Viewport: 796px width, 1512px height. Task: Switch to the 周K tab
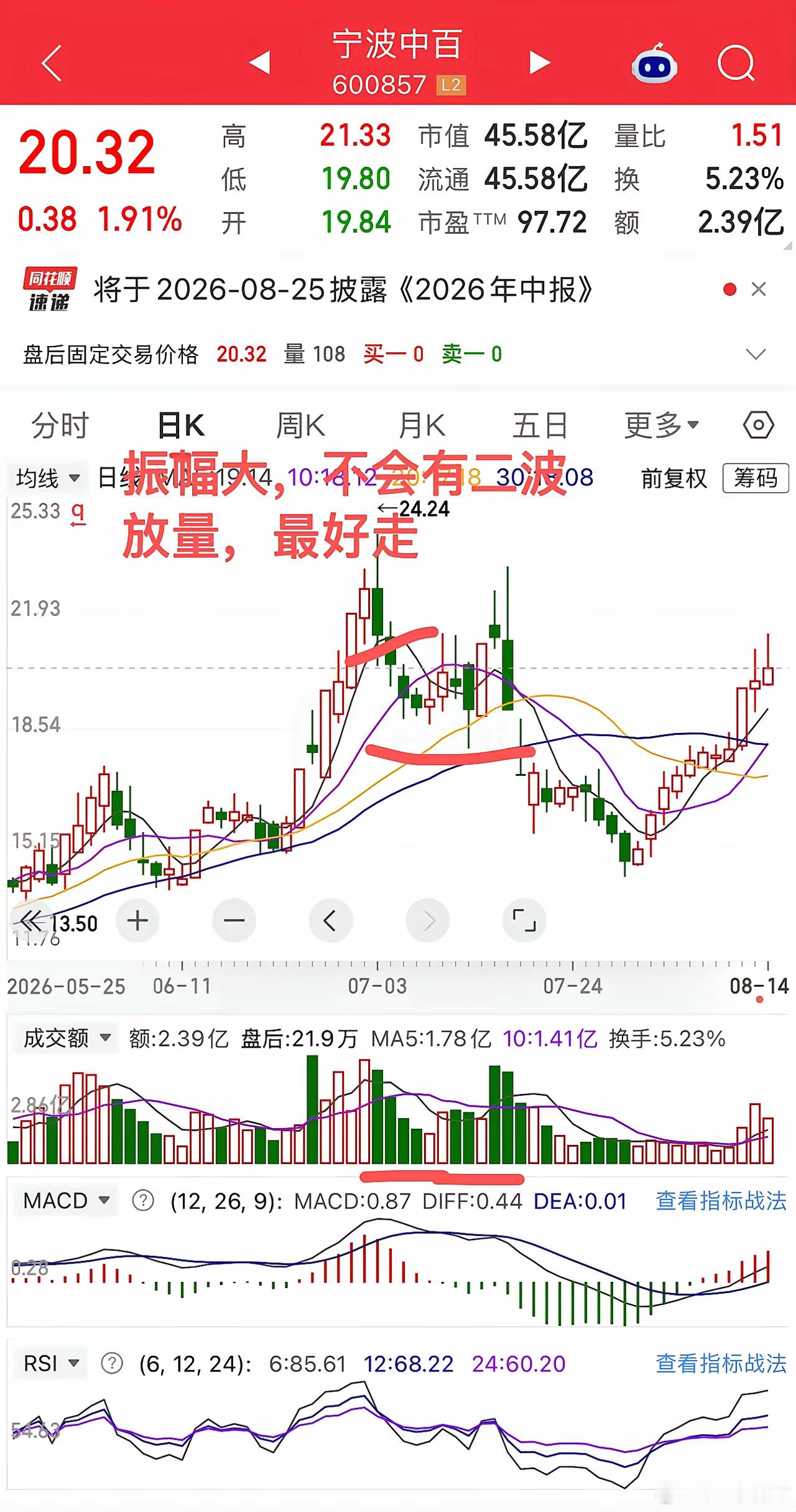point(301,426)
